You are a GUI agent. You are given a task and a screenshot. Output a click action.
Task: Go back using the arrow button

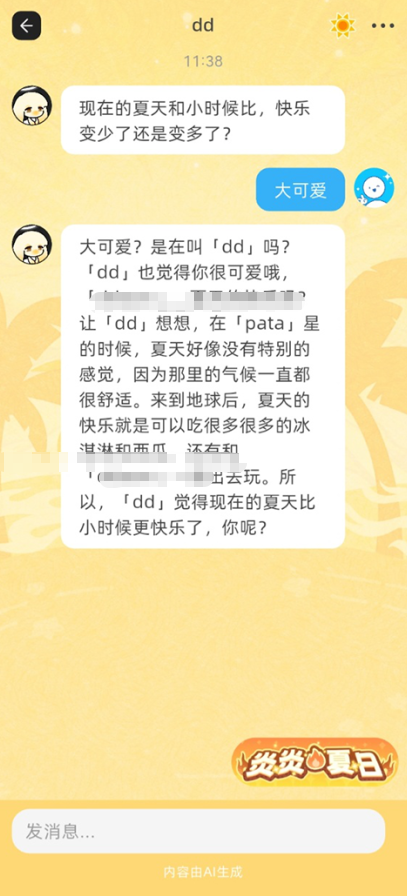pyautogui.click(x=26, y=26)
